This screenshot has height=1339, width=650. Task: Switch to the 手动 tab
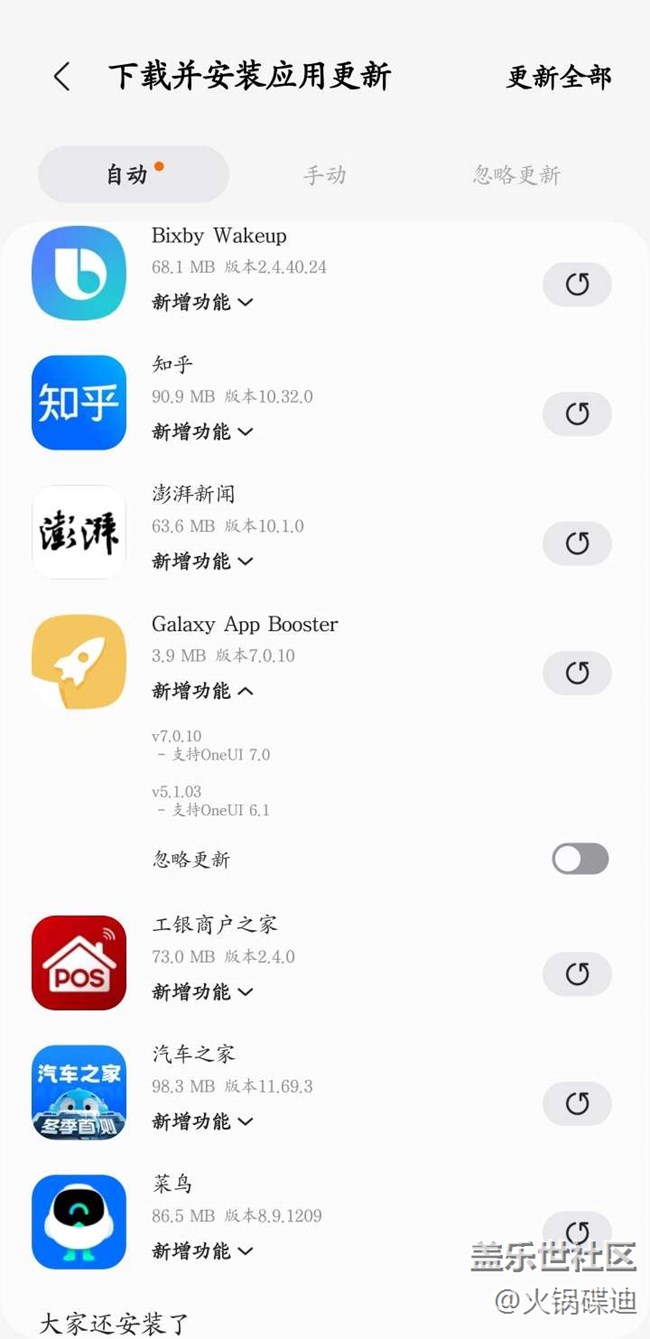325,175
